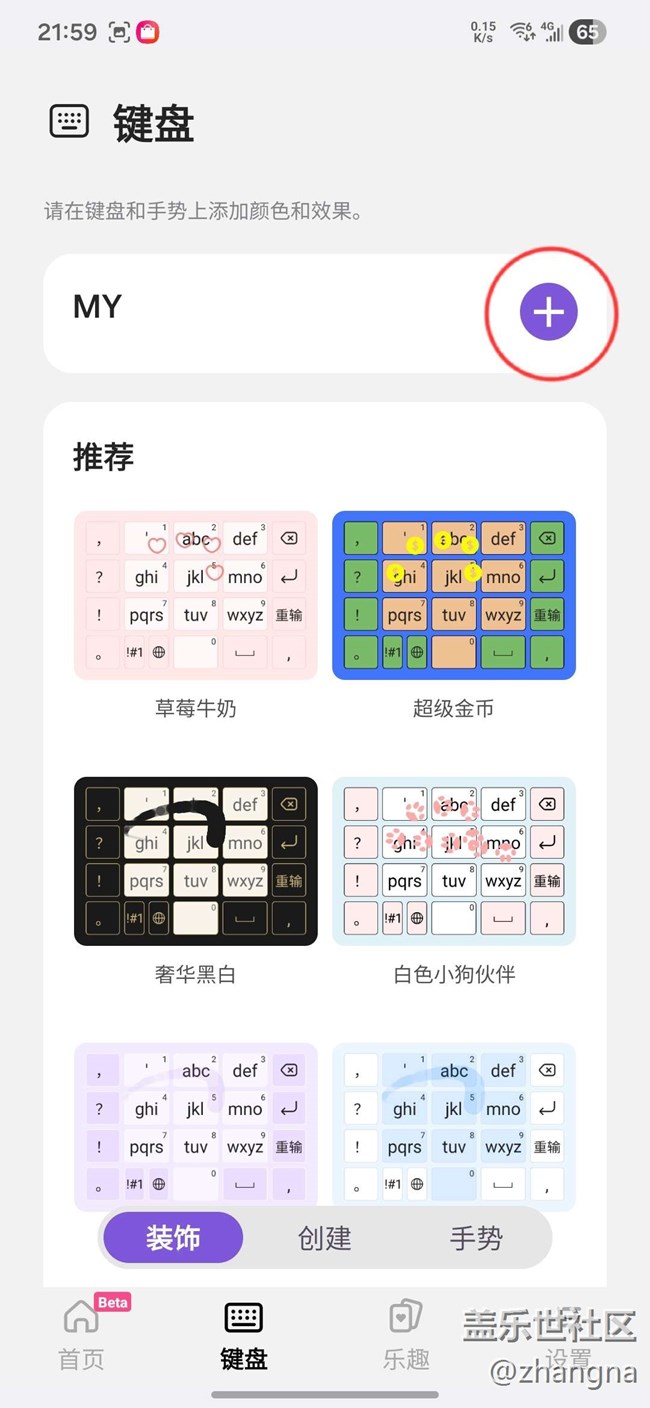Add a new keyboard in MY
The image size is (650, 1408).
point(548,312)
